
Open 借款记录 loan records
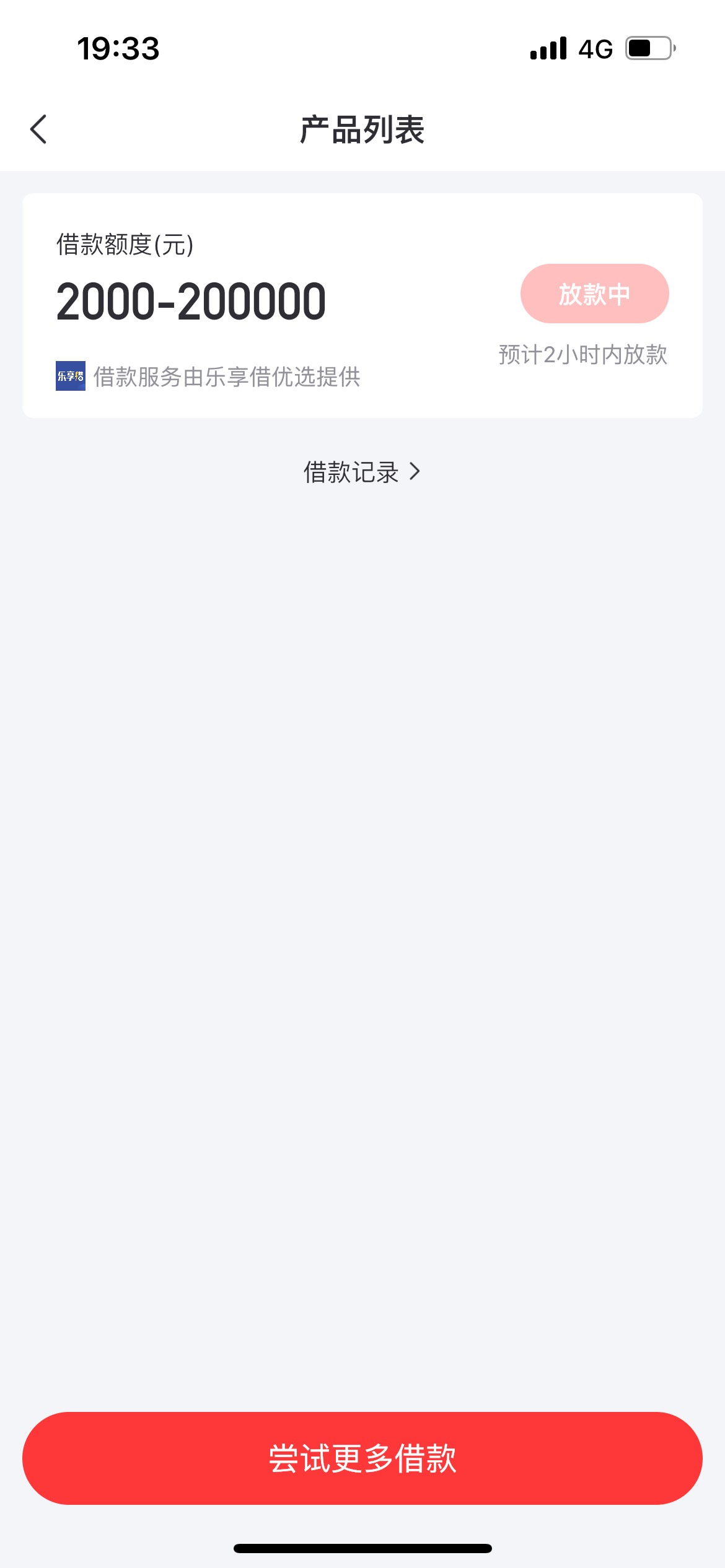pyautogui.click(x=362, y=473)
